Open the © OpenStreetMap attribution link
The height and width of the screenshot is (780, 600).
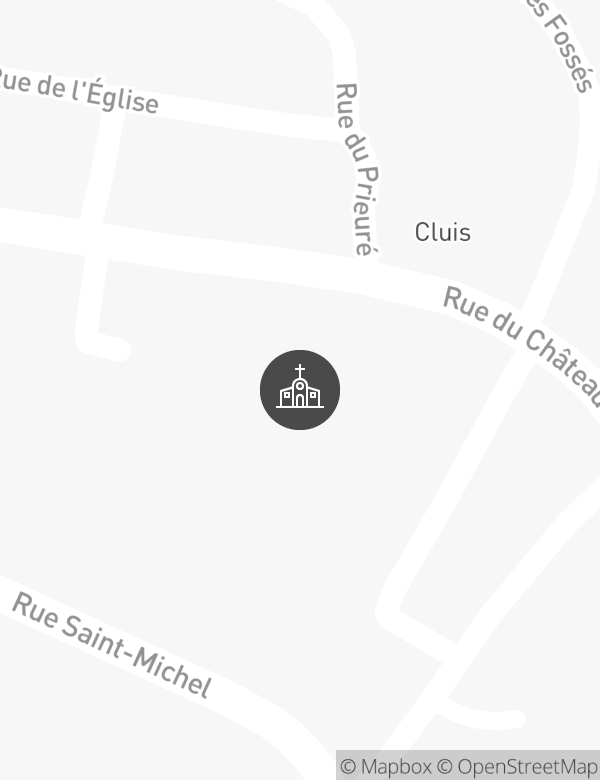tap(517, 767)
